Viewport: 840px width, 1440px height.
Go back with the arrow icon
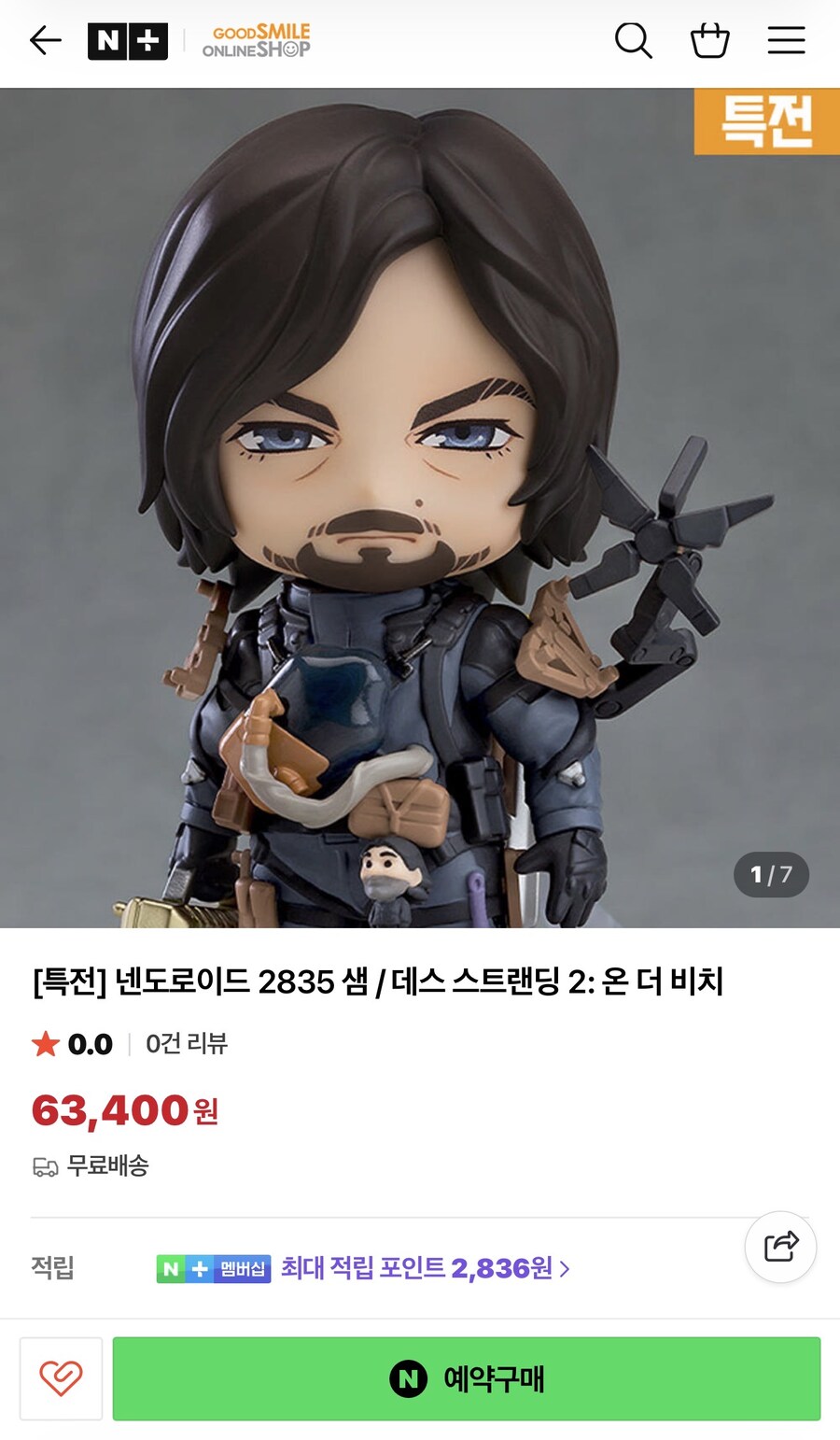pyautogui.click(x=45, y=41)
